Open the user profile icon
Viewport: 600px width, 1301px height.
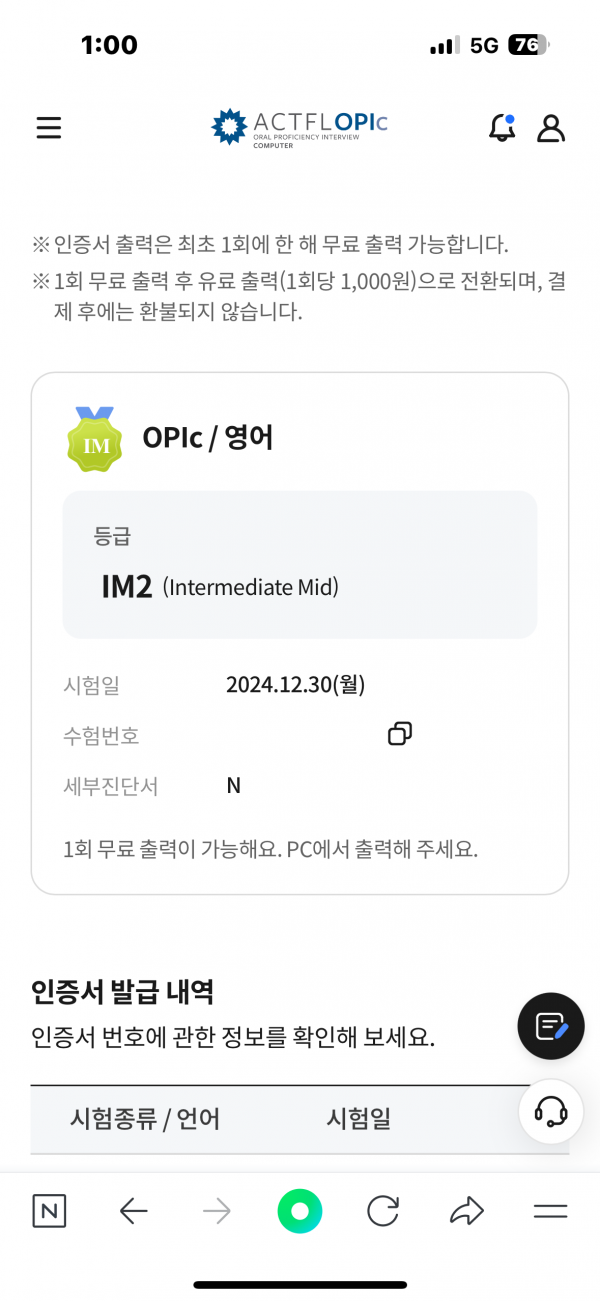tap(551, 128)
